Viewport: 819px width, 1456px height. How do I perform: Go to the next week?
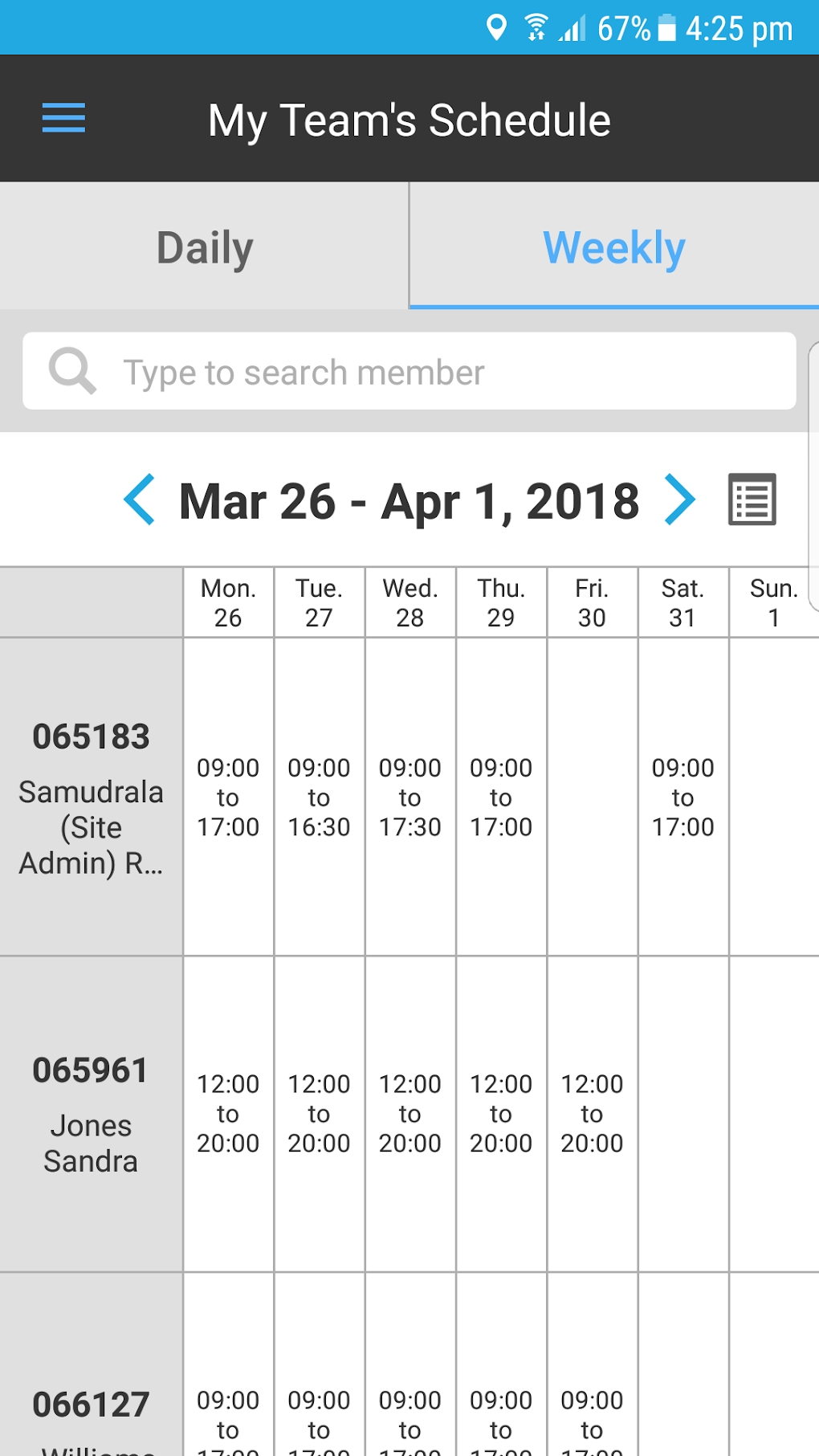coord(679,500)
